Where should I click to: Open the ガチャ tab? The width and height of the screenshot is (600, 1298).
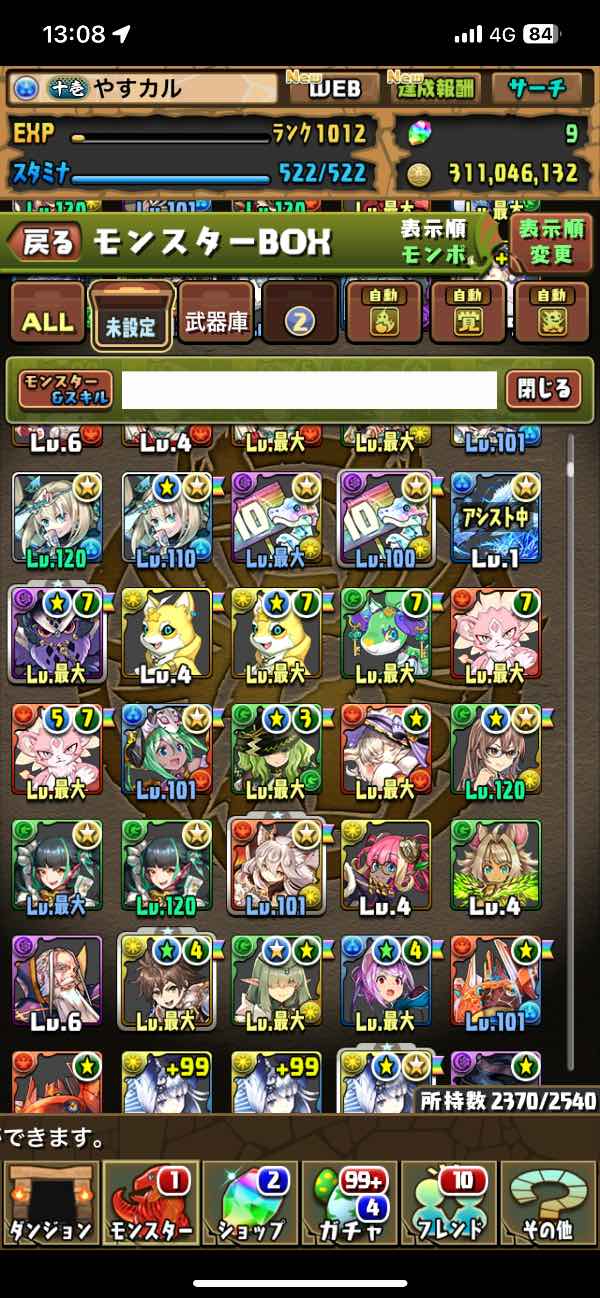coord(350,1203)
